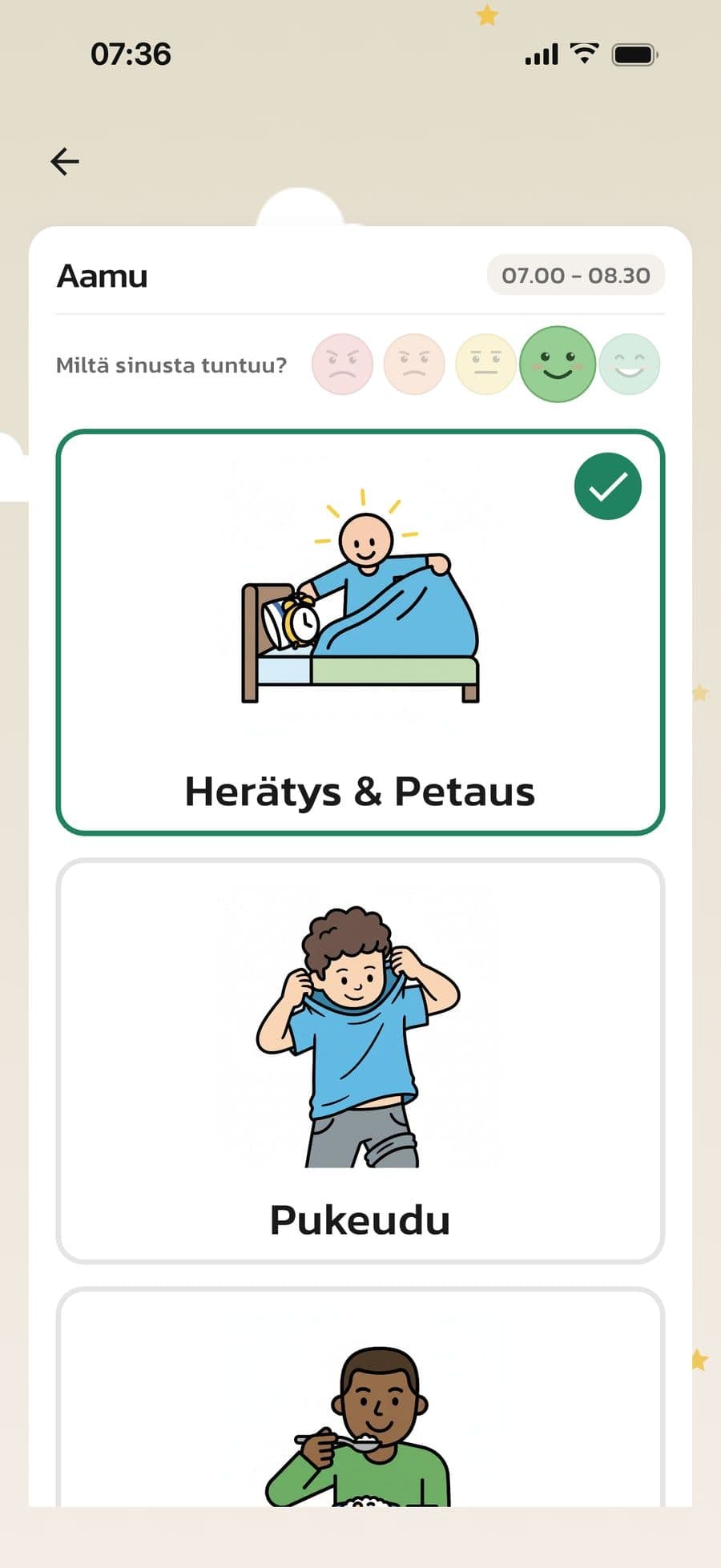Uncheck the Herätys & Petaus checkmark

click(x=608, y=486)
